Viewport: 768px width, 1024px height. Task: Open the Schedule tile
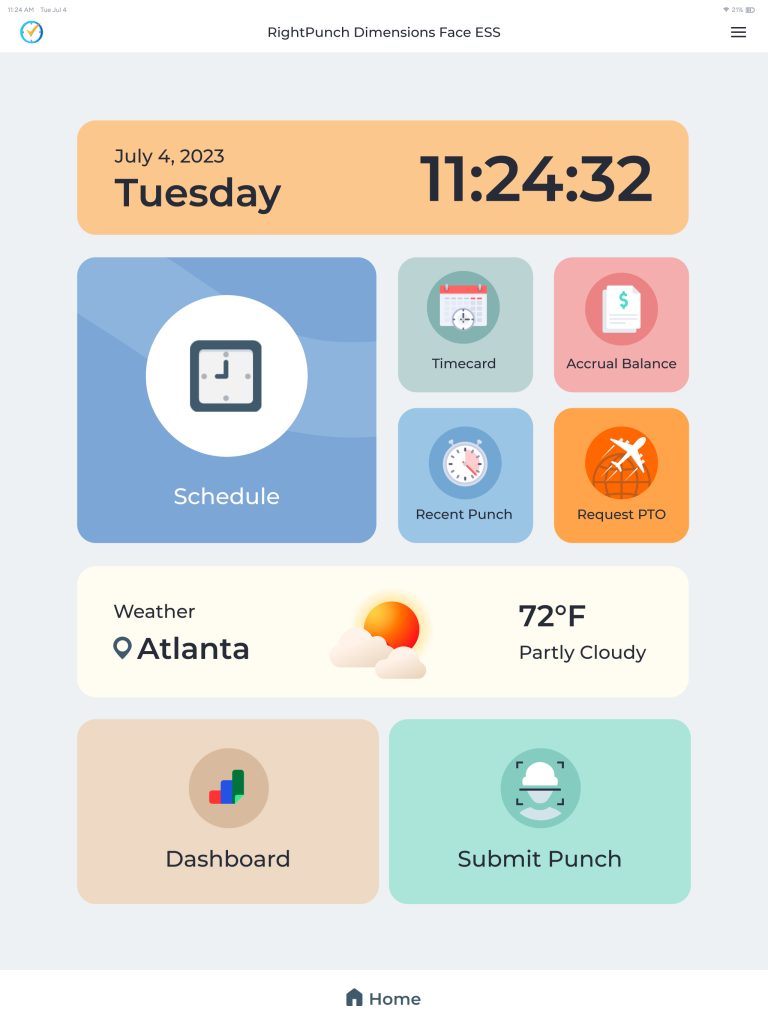coord(227,400)
